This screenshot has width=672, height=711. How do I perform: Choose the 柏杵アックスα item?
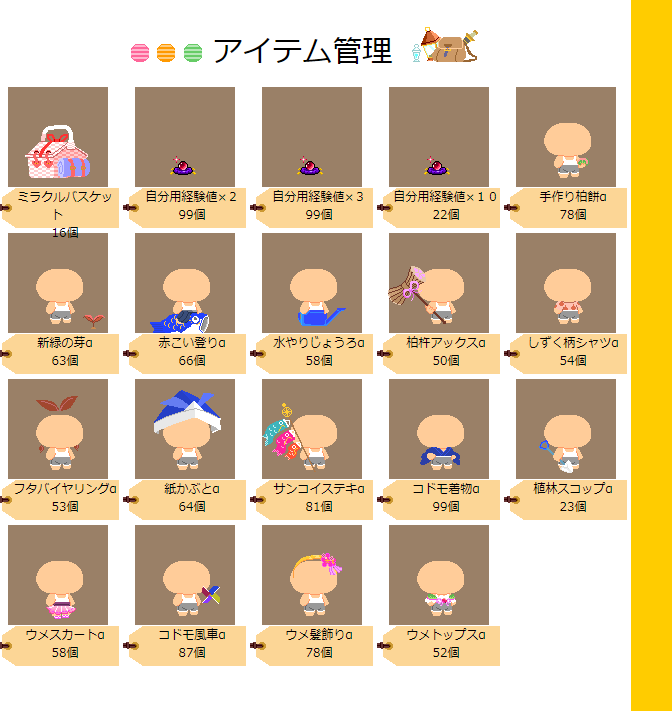439,283
